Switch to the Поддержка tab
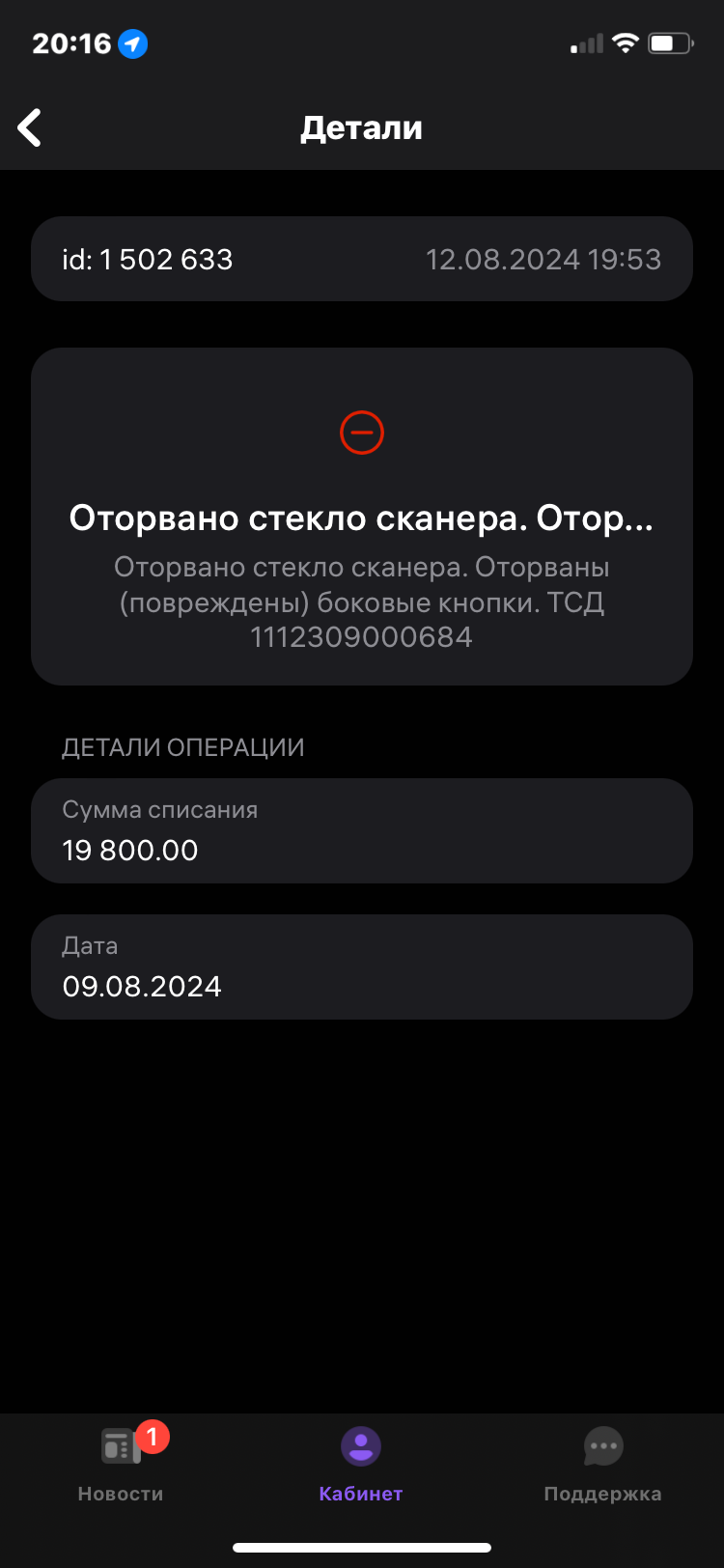The image size is (724, 1568). tap(602, 1463)
